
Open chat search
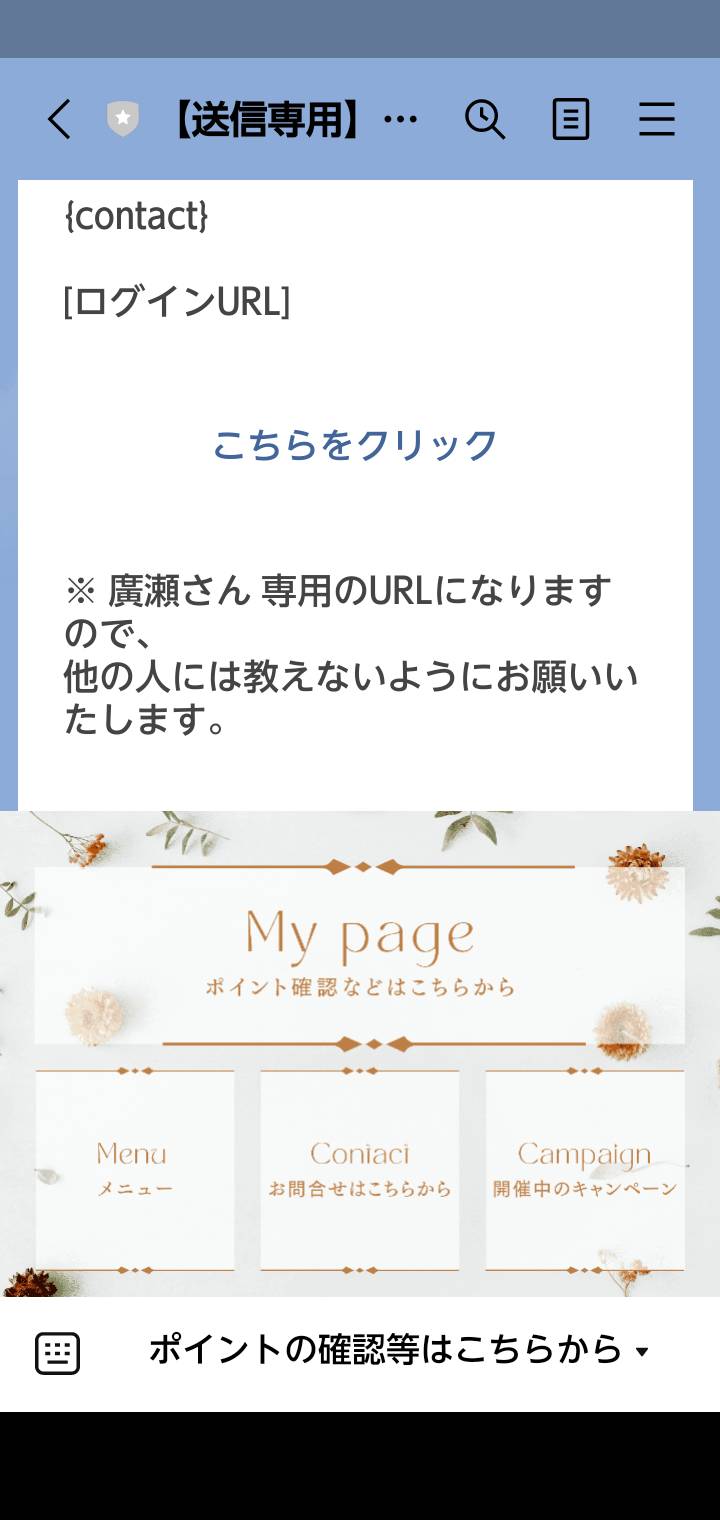pyautogui.click(x=485, y=120)
